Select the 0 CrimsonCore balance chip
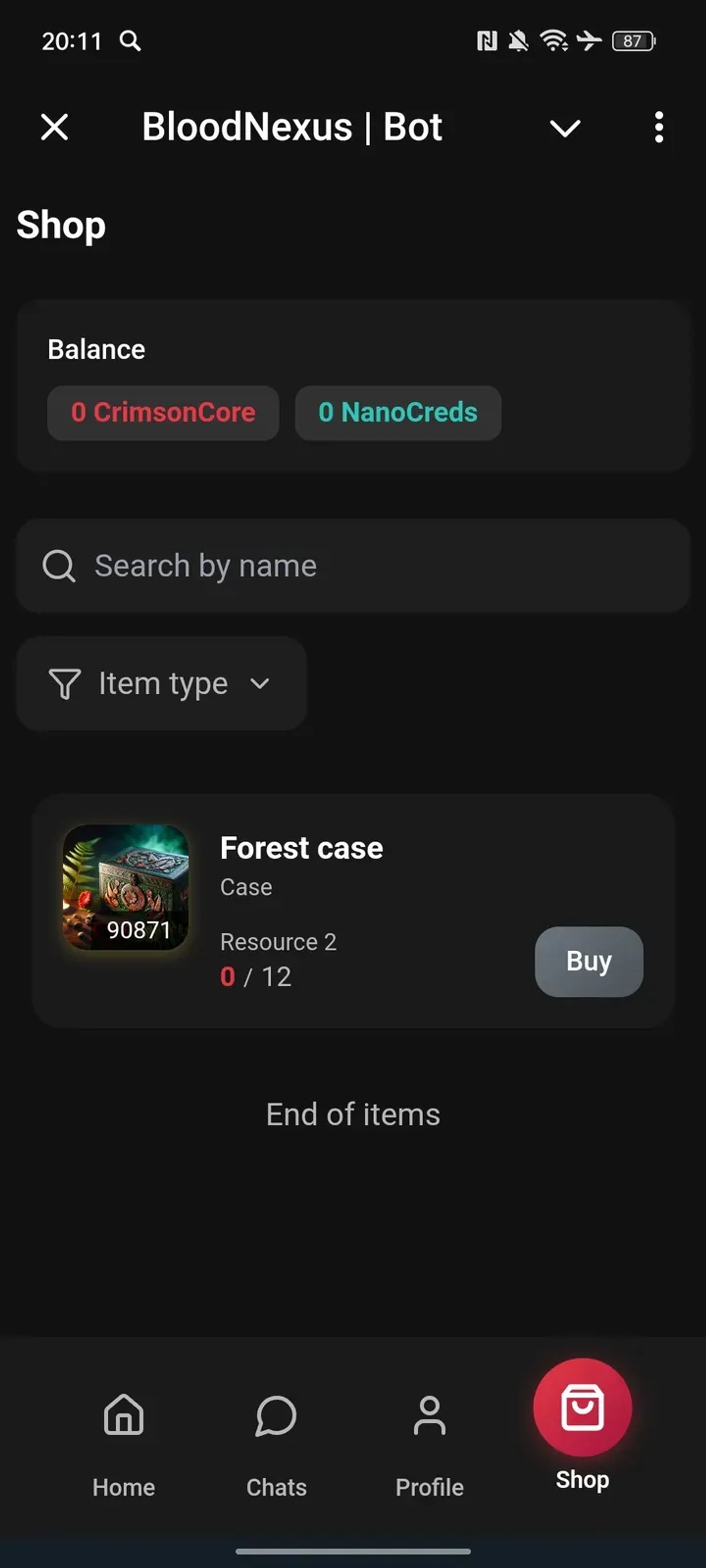 tap(163, 413)
